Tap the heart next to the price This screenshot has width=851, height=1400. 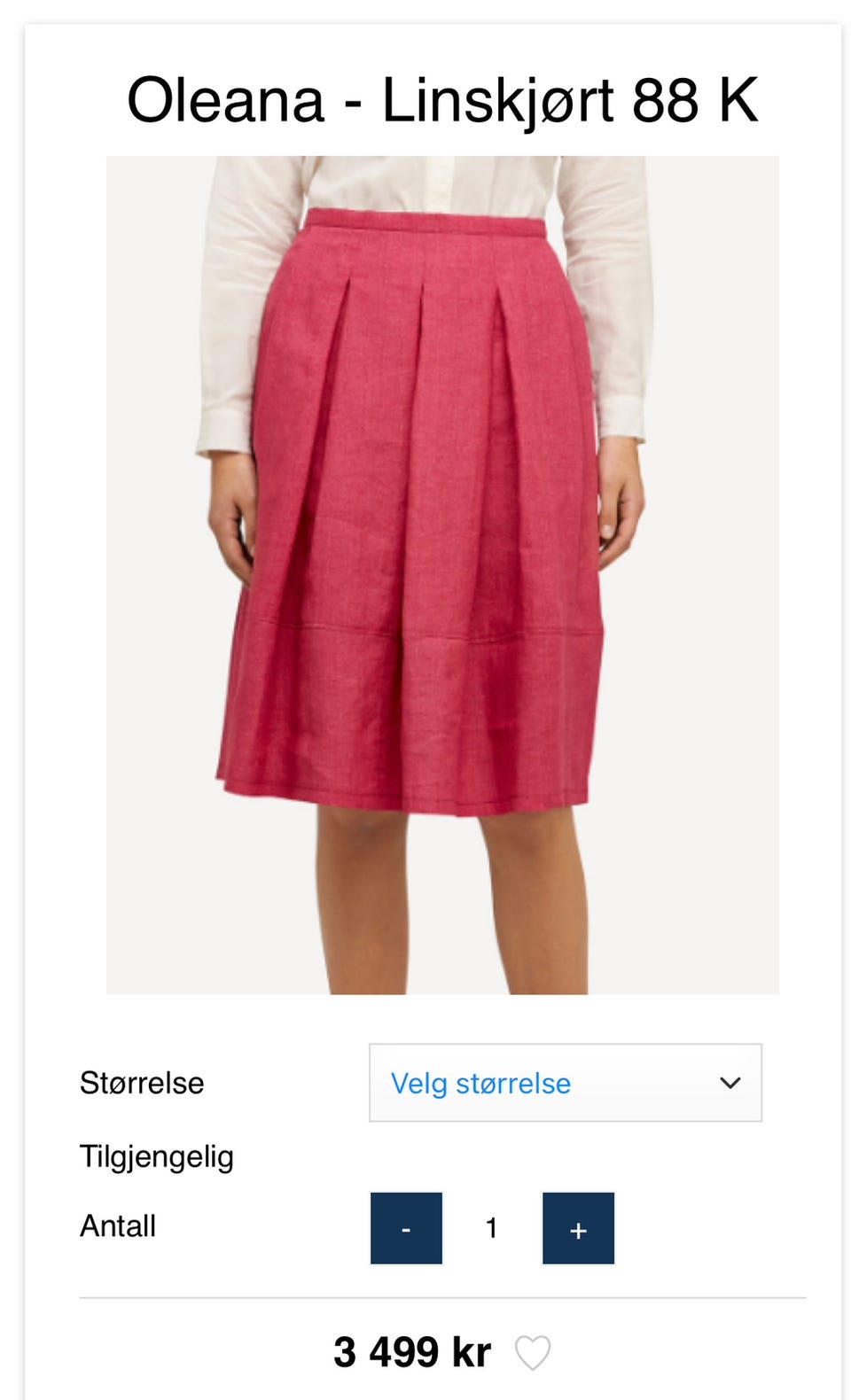click(x=532, y=1351)
